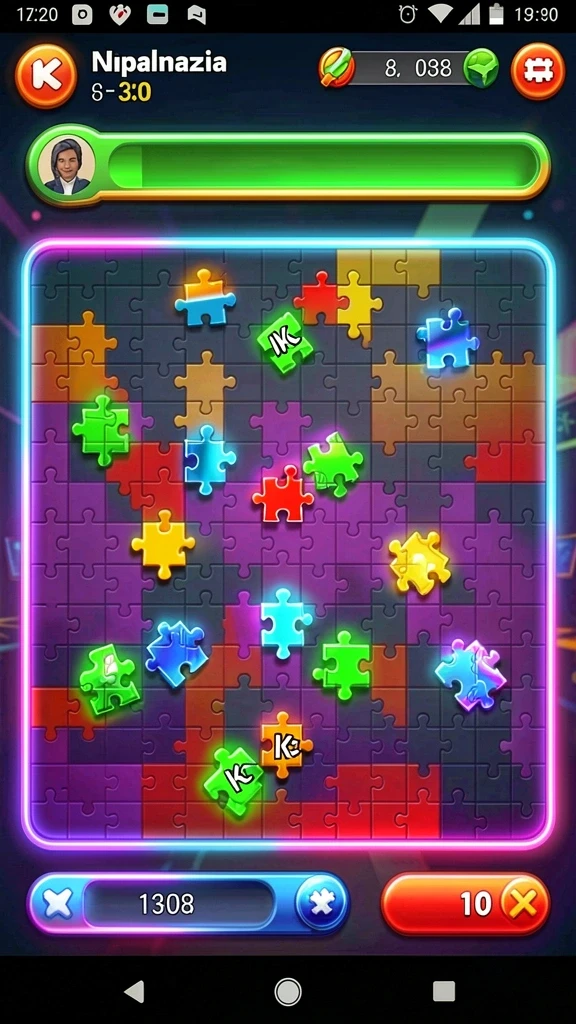Tap the green gem beside 8,038
Image resolution: width=576 pixels, height=1024 pixels.
pyautogui.click(x=481, y=68)
